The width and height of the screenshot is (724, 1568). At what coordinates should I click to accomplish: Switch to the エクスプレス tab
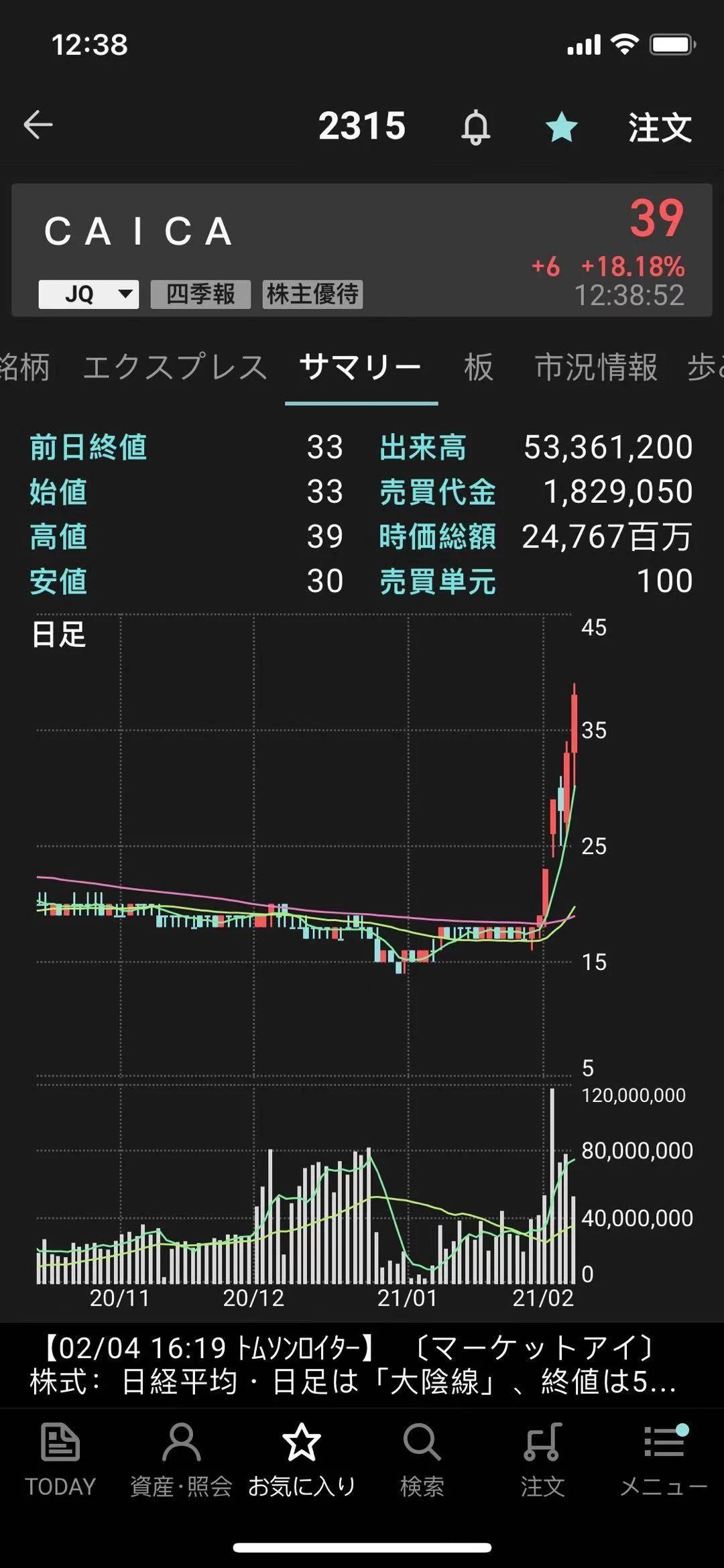[175, 367]
